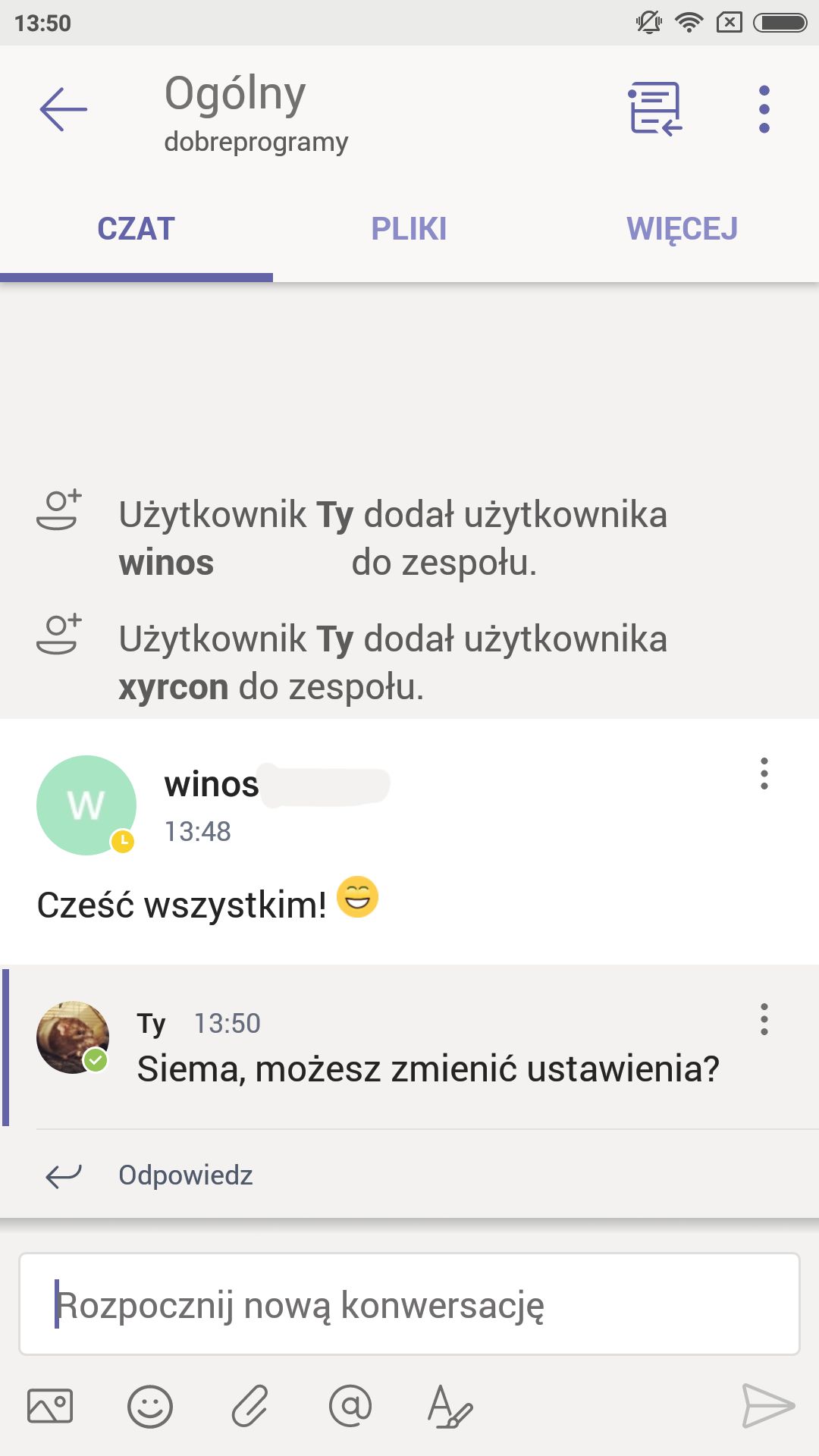Viewport: 819px width, 1456px height.
Task: View winos's profile avatar
Action: [86, 805]
